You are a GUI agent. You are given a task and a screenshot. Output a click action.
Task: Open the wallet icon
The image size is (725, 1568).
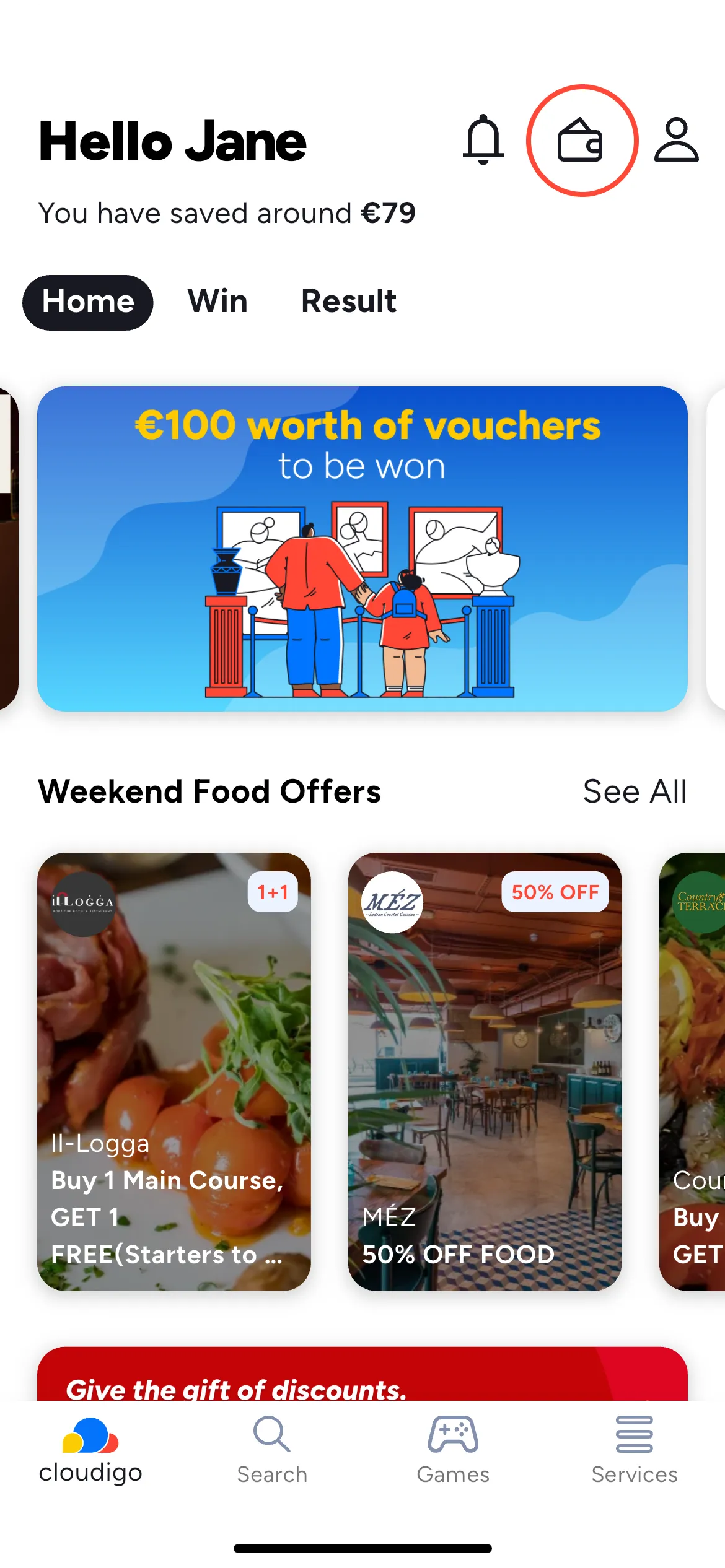[581, 141]
